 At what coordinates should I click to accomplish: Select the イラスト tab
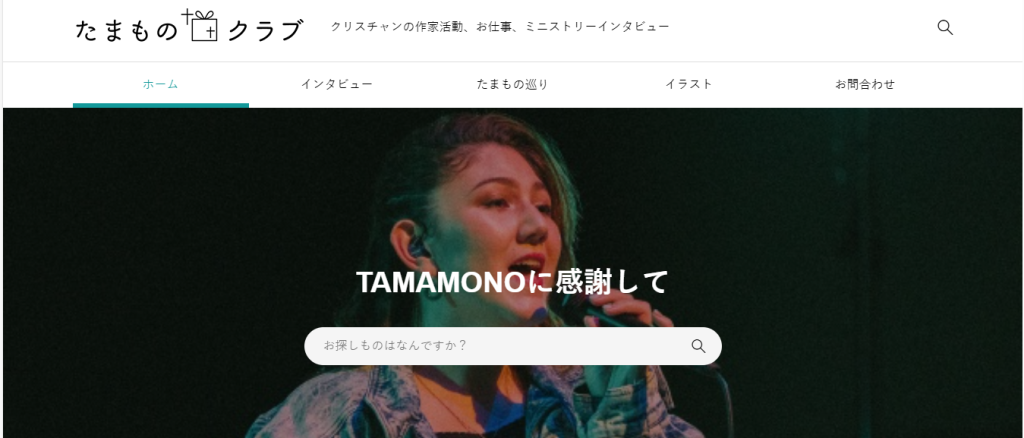click(x=688, y=84)
